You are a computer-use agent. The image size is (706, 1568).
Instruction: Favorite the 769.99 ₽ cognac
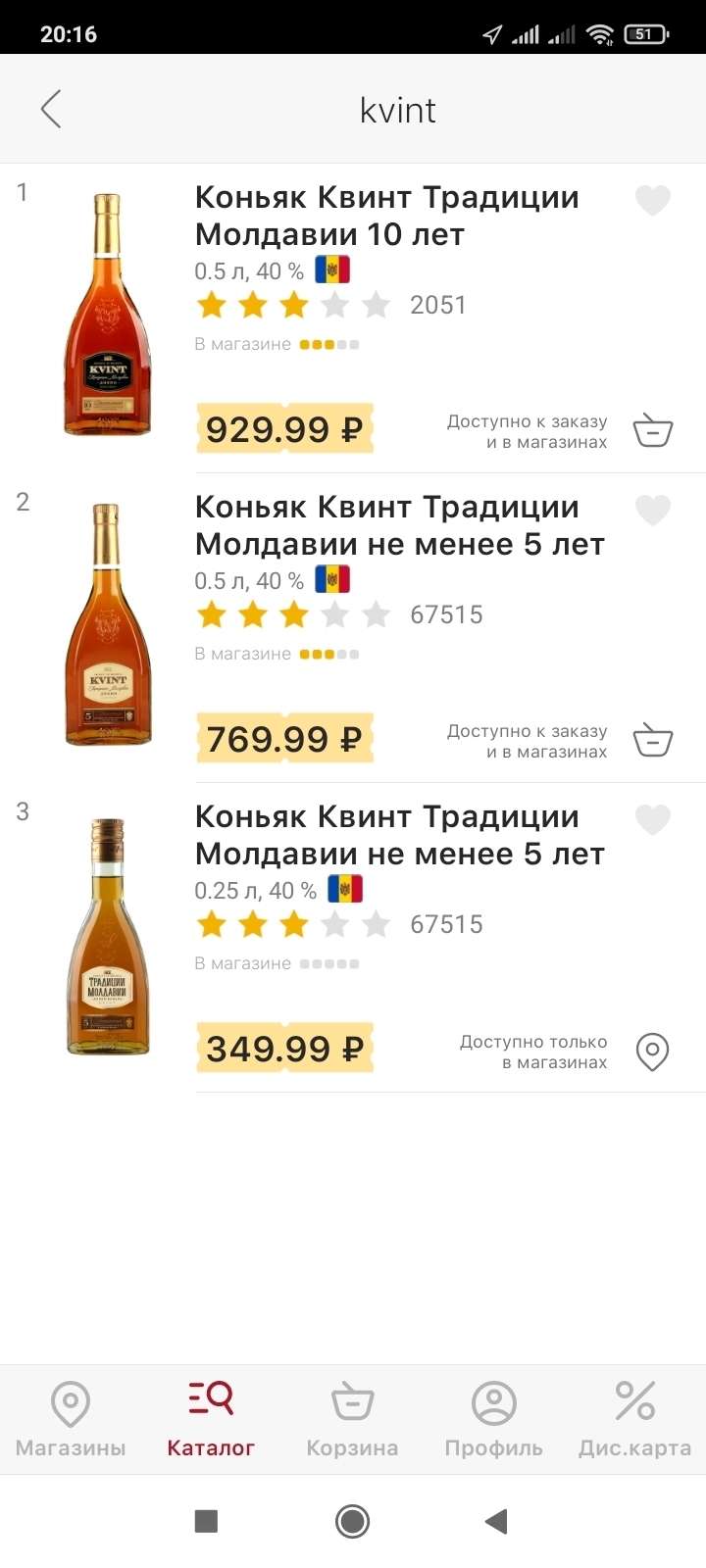(x=653, y=511)
